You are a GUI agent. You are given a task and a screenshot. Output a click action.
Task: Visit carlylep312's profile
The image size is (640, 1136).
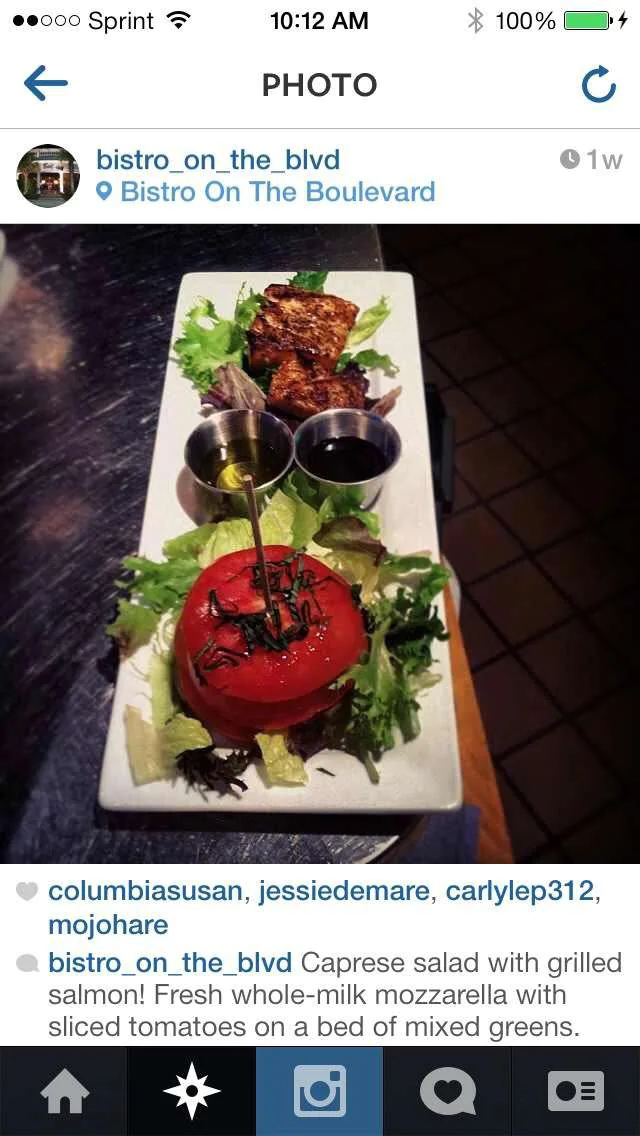[518, 891]
